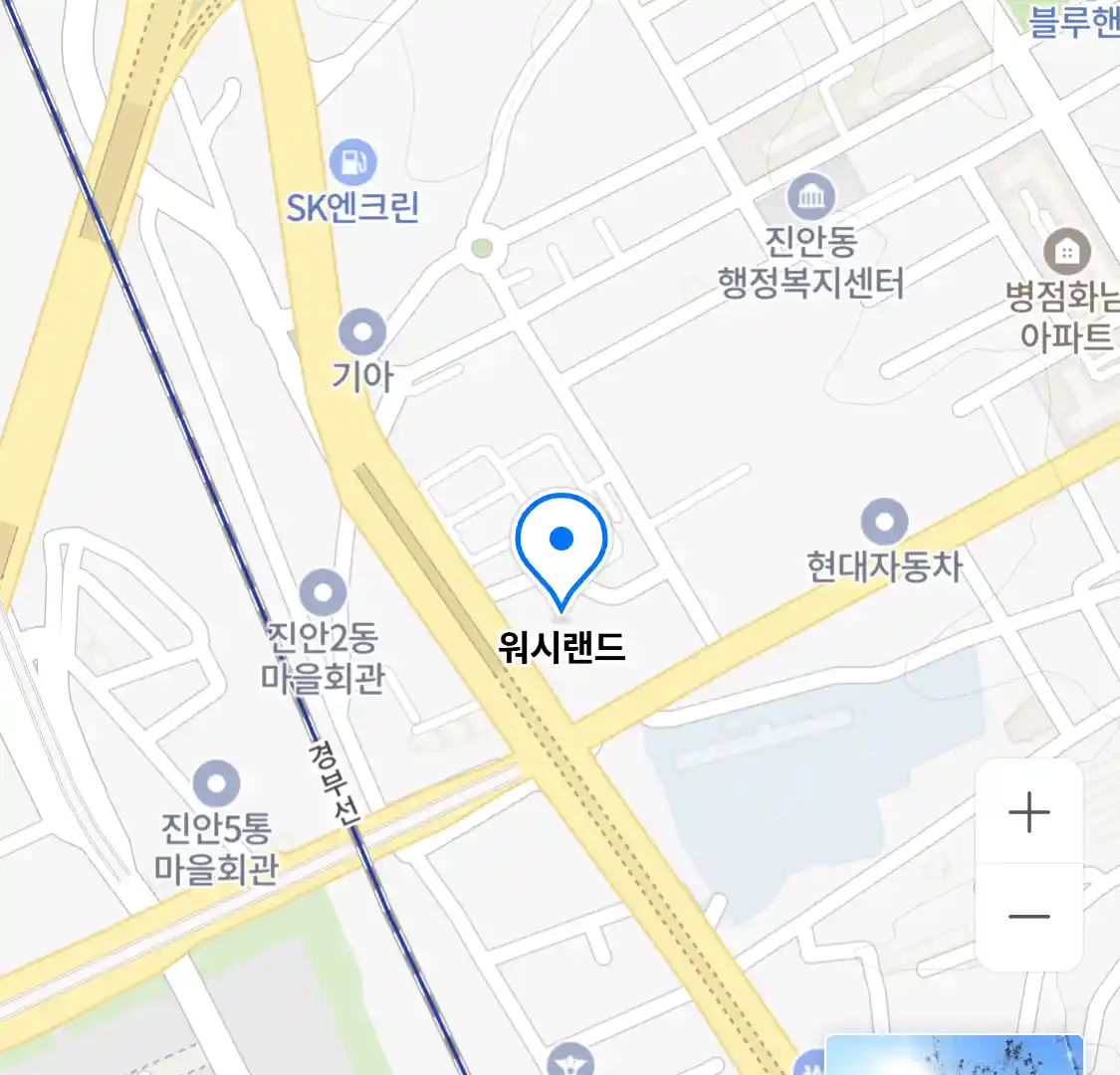This screenshot has width=1120, height=1075.
Task: Open the 진안2동 마을회관 marker
Action: (323, 594)
